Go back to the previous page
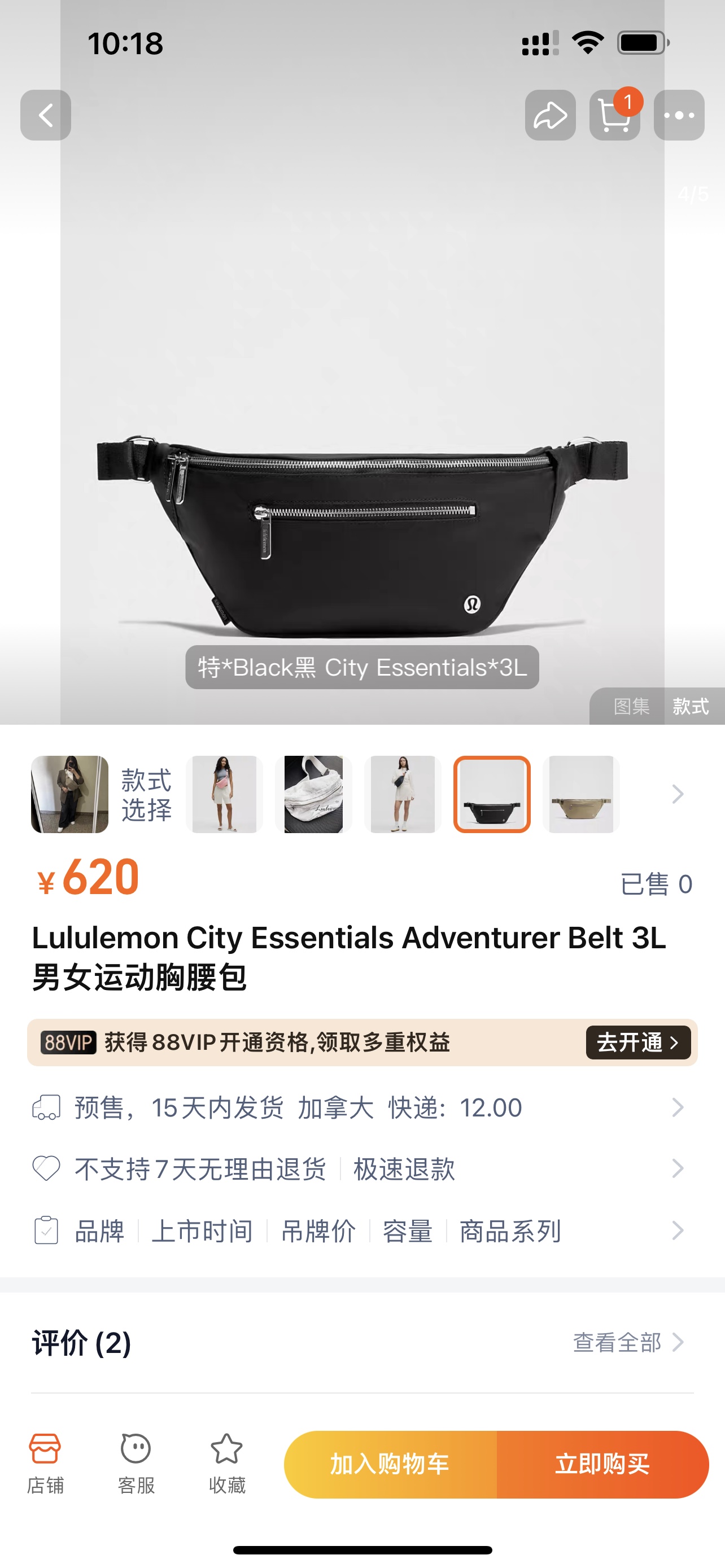 point(46,115)
